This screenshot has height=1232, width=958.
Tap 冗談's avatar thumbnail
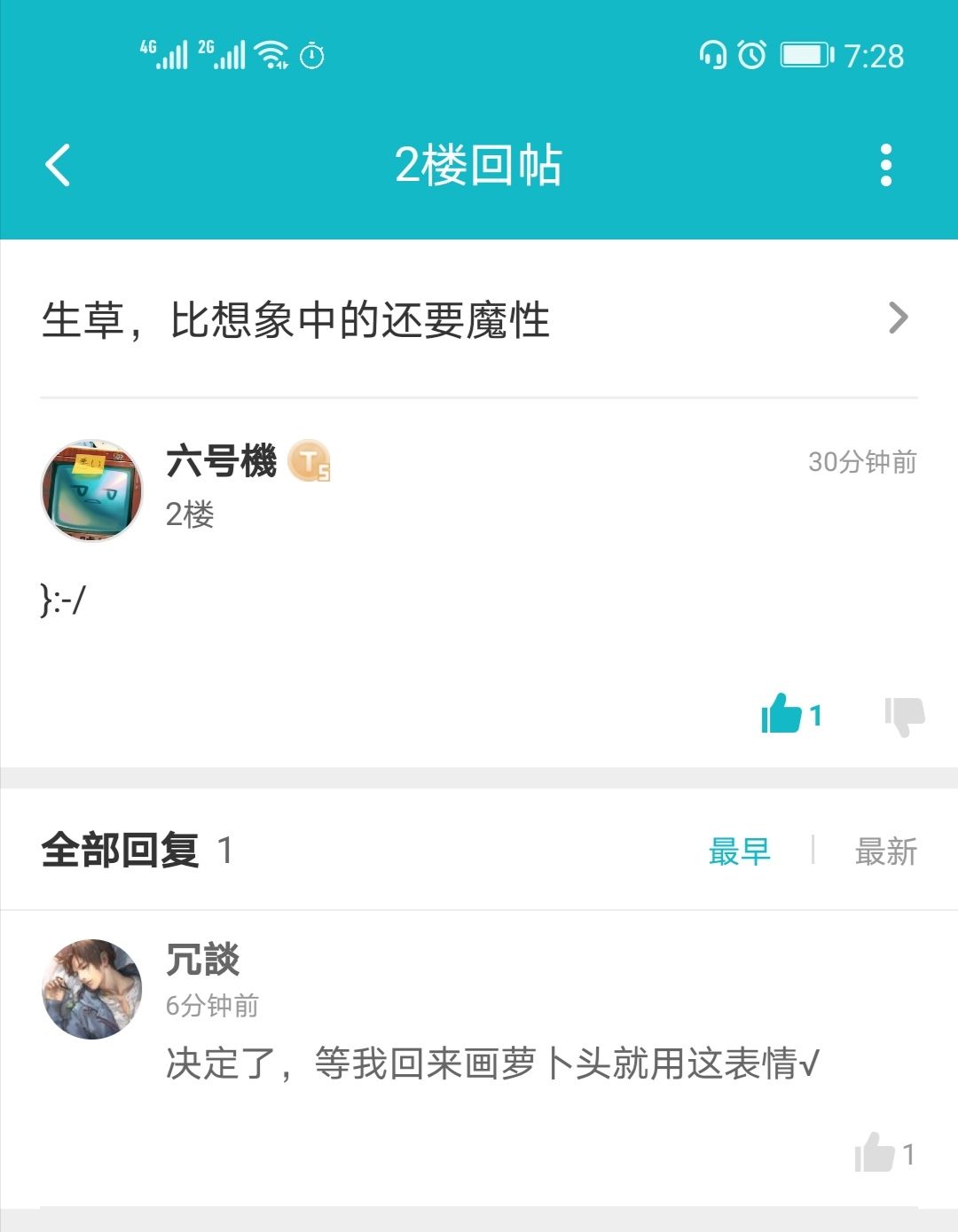pyautogui.click(x=91, y=990)
